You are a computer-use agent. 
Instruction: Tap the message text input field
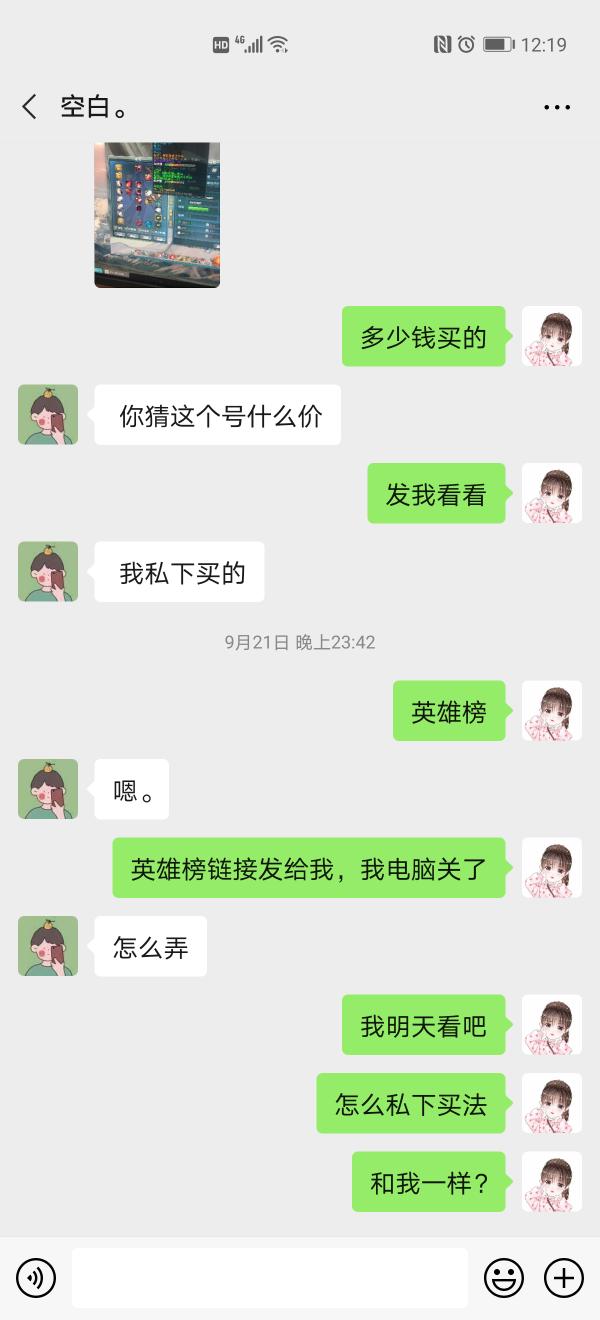269,1277
